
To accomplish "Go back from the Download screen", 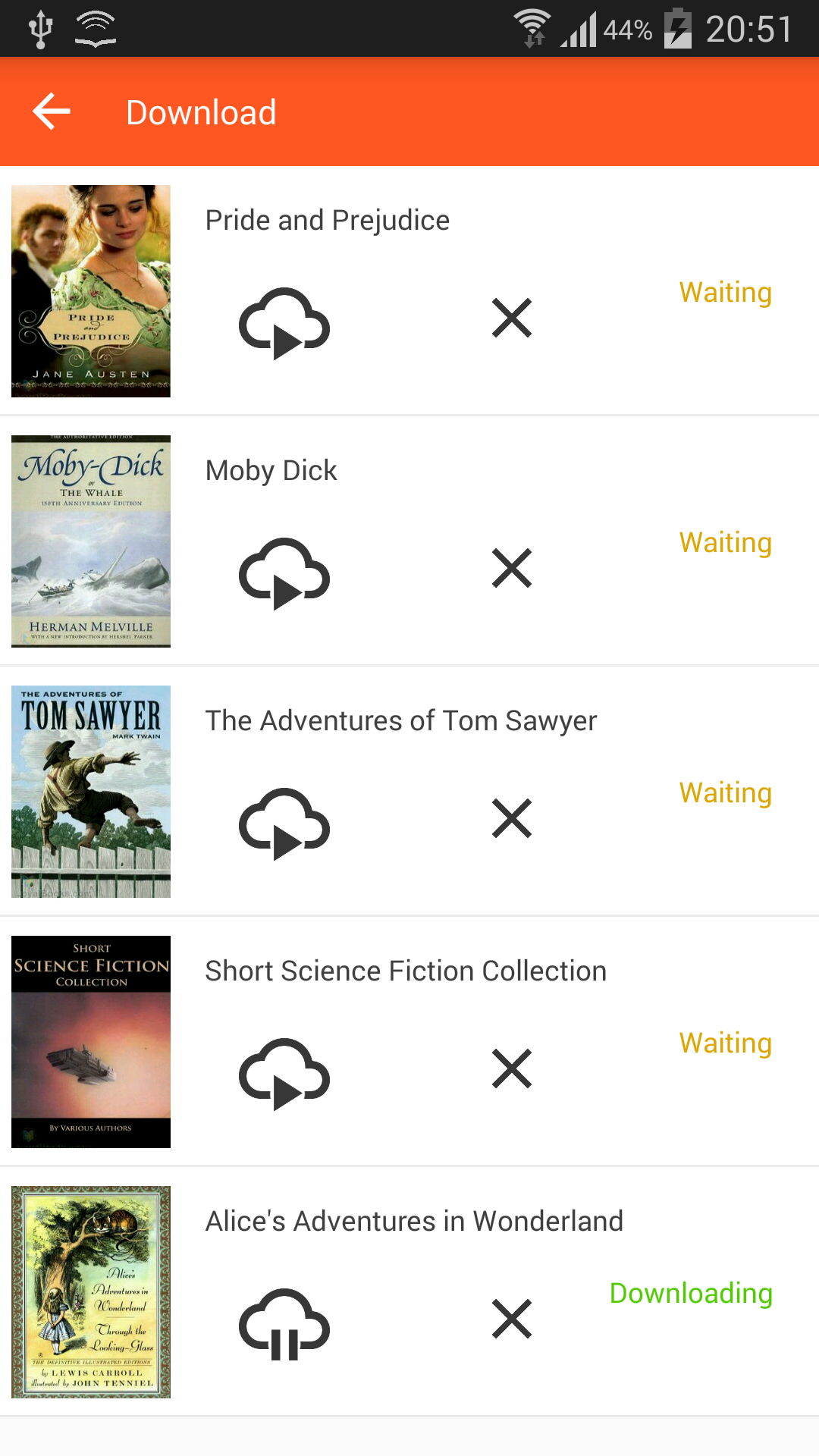I will coord(52,111).
